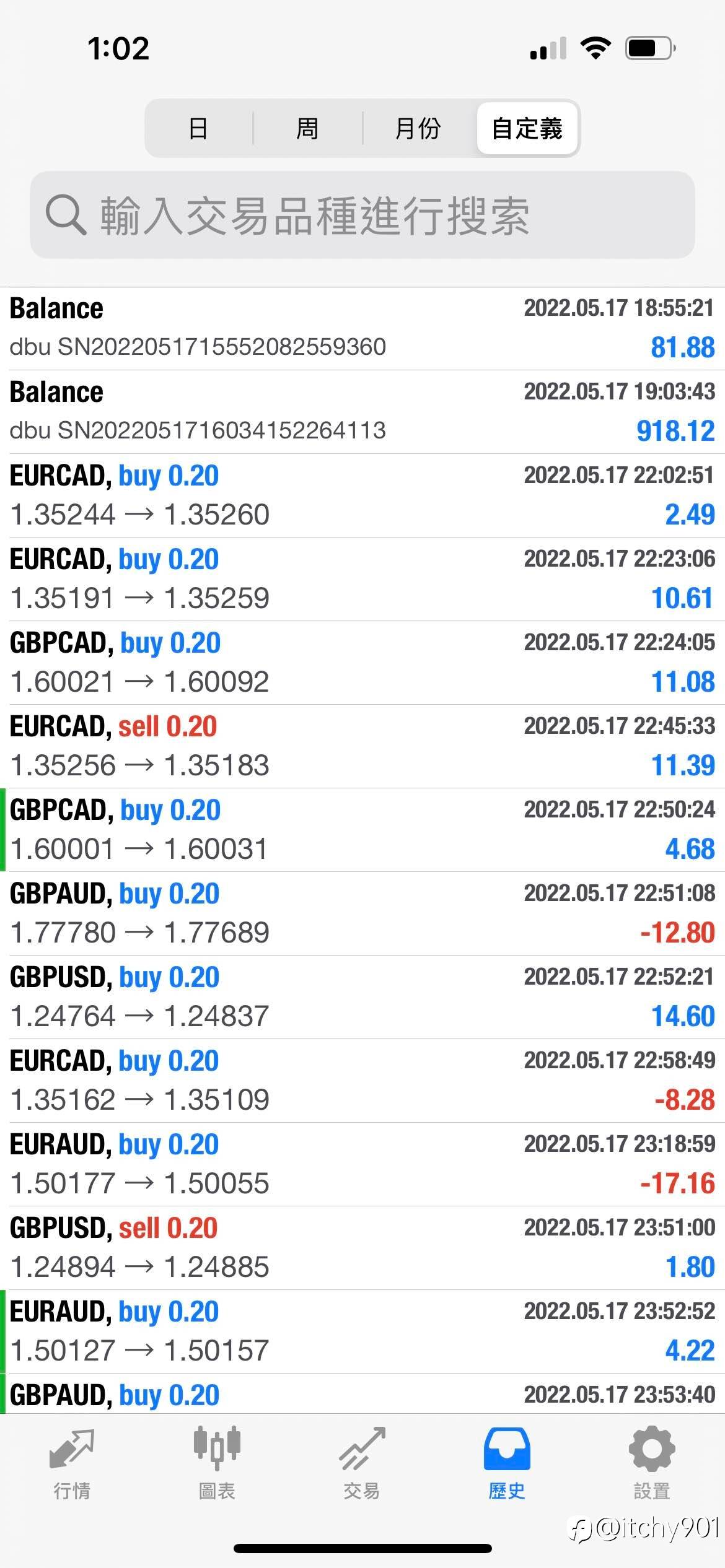Expand the GBPUSD buy trade with 14.60
This screenshot has width=725, height=1568.
362,998
